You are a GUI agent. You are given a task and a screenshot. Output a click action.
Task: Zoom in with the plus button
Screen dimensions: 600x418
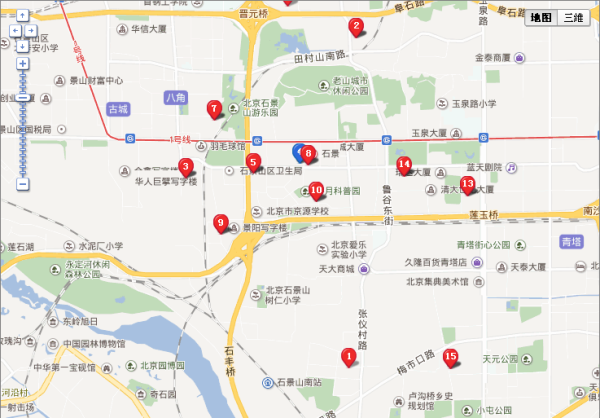click(21, 63)
